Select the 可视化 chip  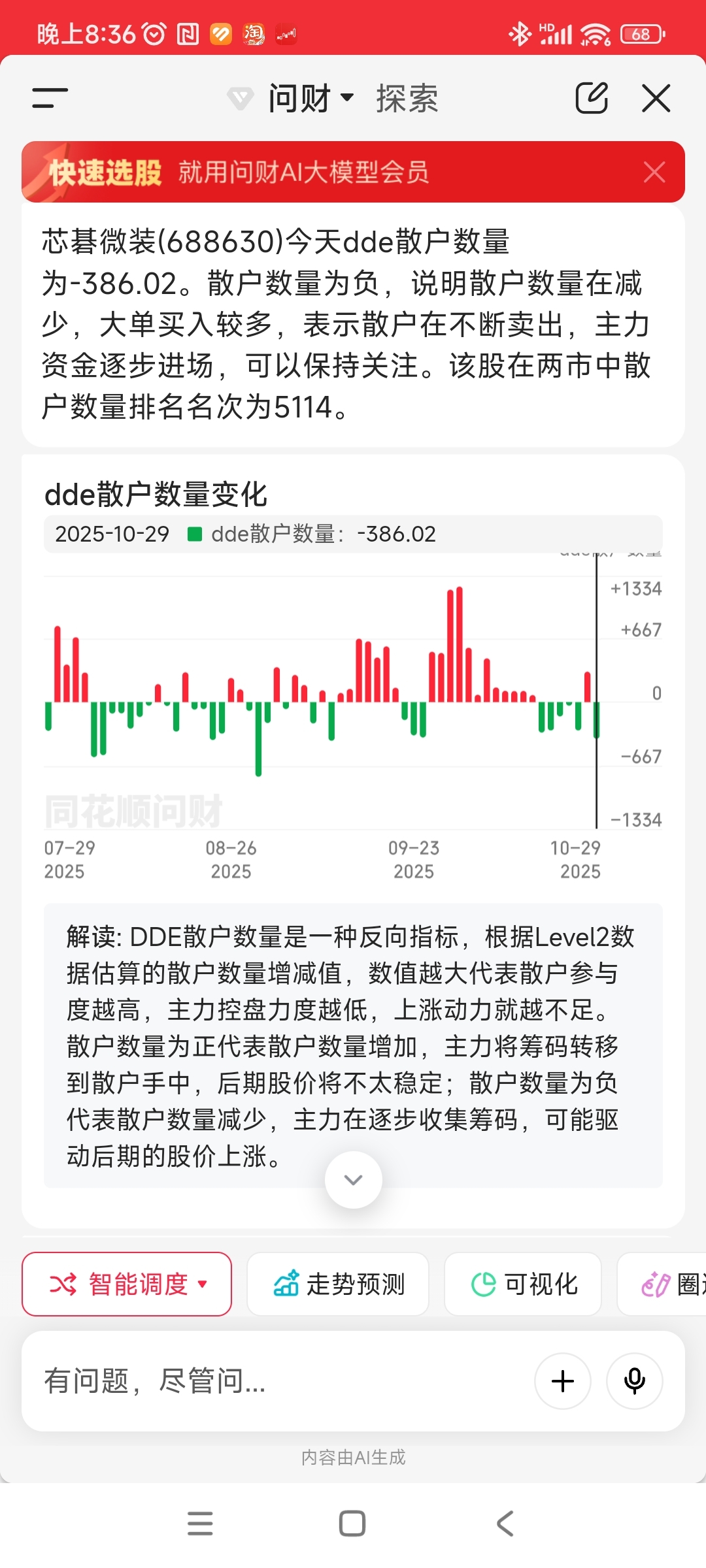pyautogui.click(x=524, y=1284)
